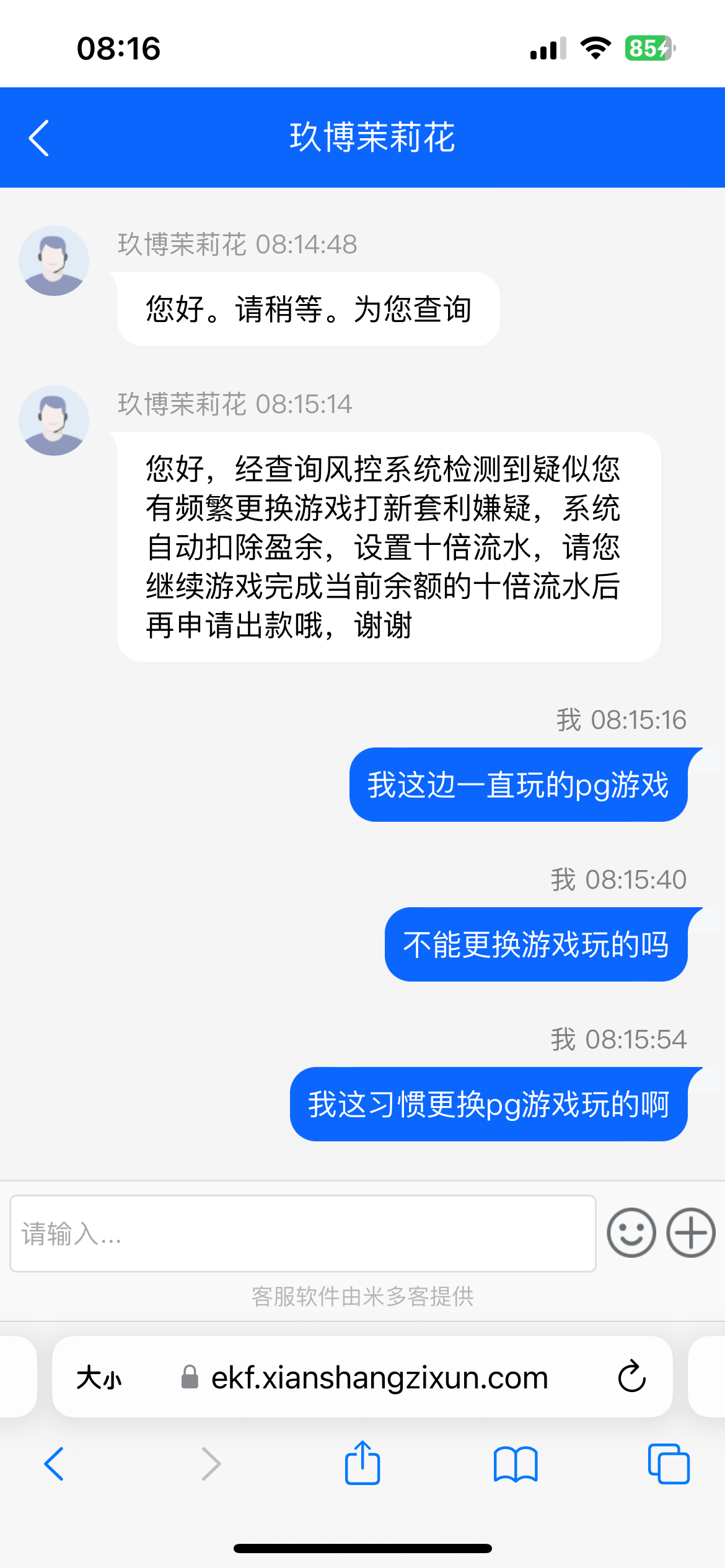
Task: Reload the current web page
Action: tap(631, 1377)
